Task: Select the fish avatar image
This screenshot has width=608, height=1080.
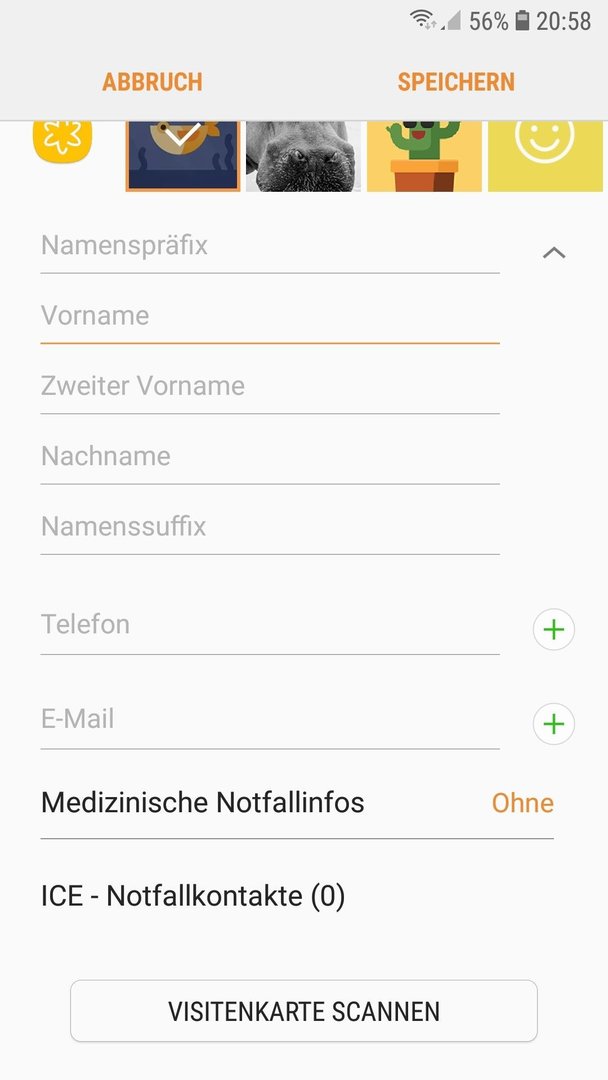Action: click(x=183, y=156)
